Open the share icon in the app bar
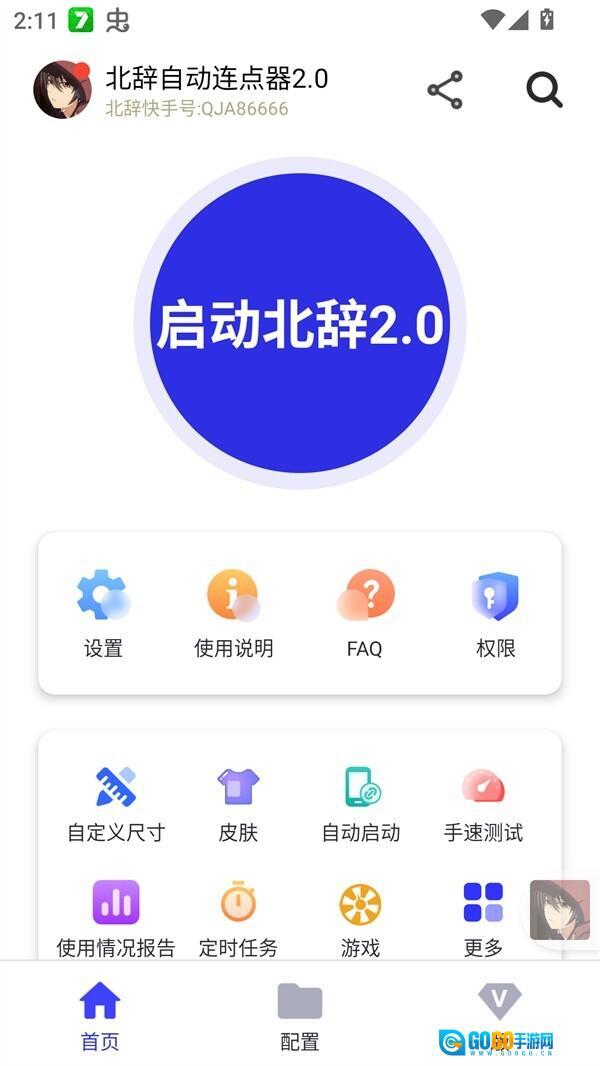Screen dimensions: 600x1066 tap(445, 90)
